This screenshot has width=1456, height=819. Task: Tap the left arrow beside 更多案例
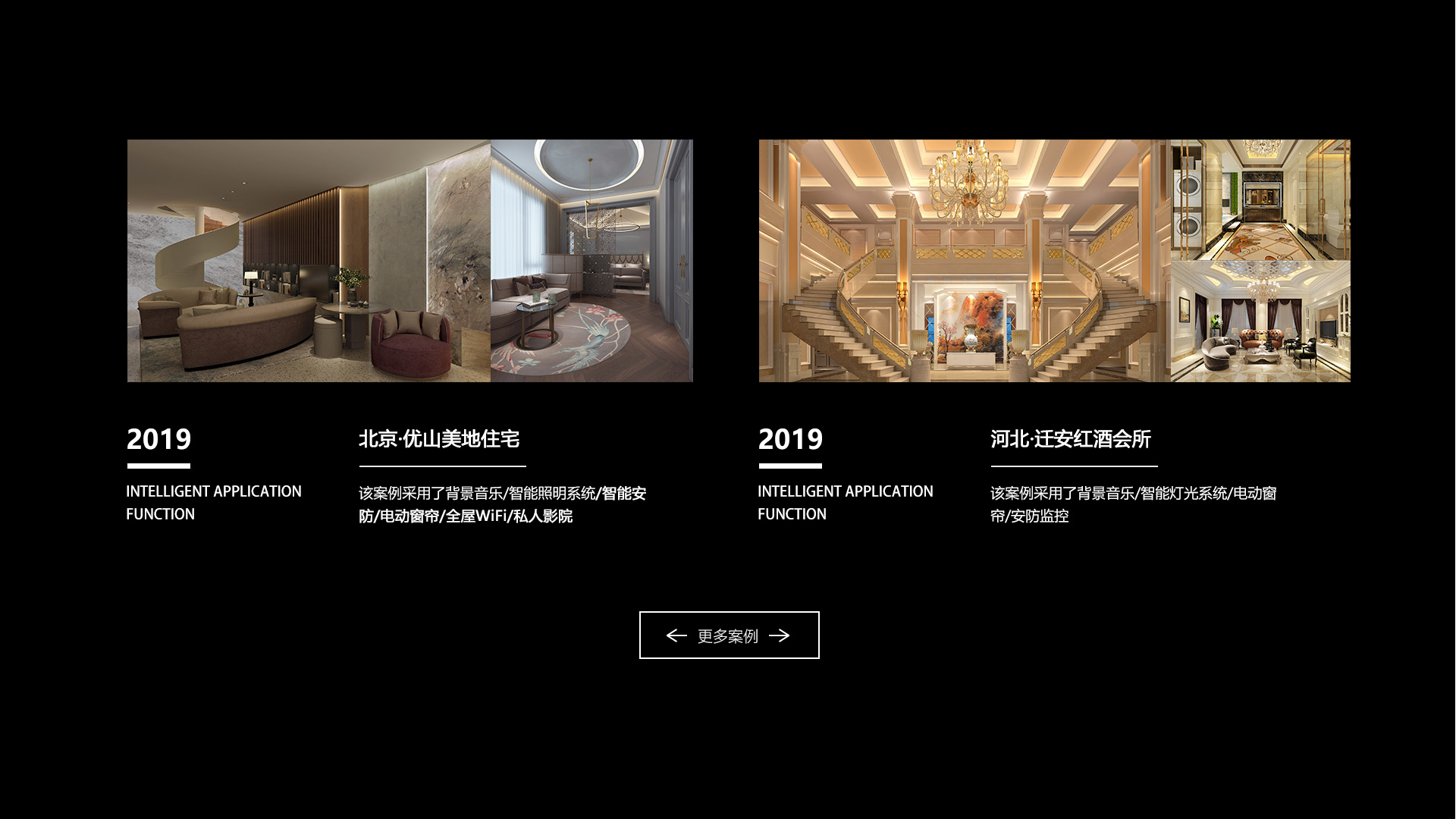coord(676,635)
